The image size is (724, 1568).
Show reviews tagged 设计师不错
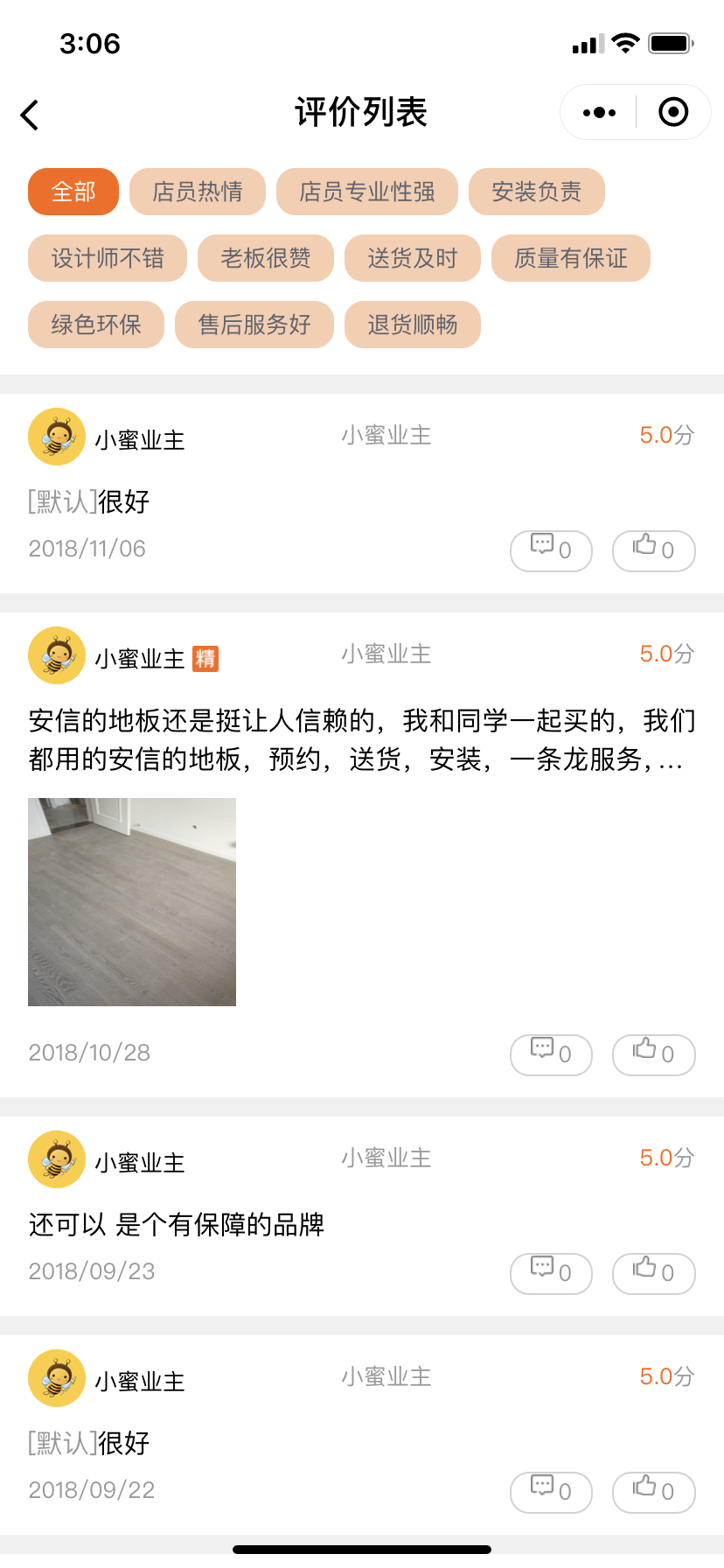(x=108, y=258)
